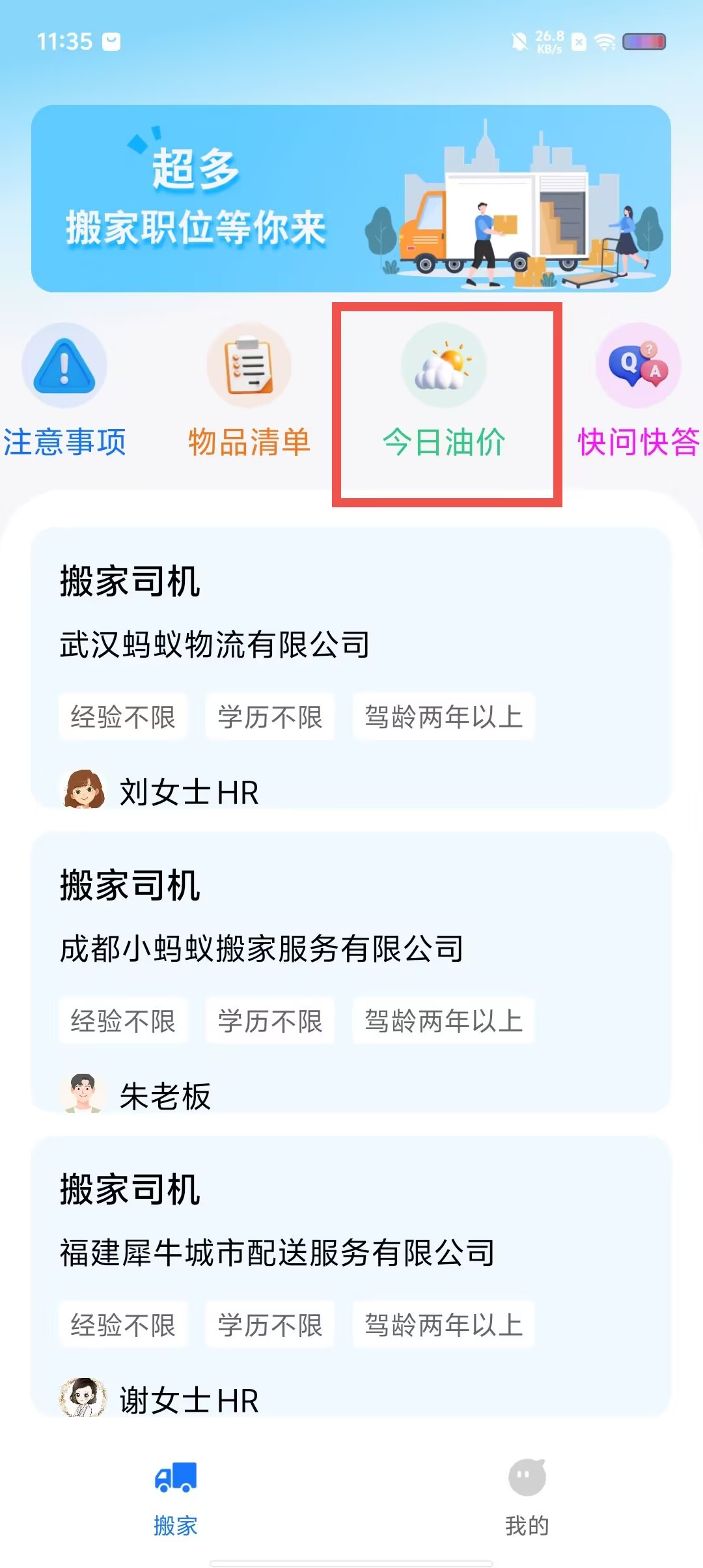Open the 注意事项 shortcut

click(64, 391)
